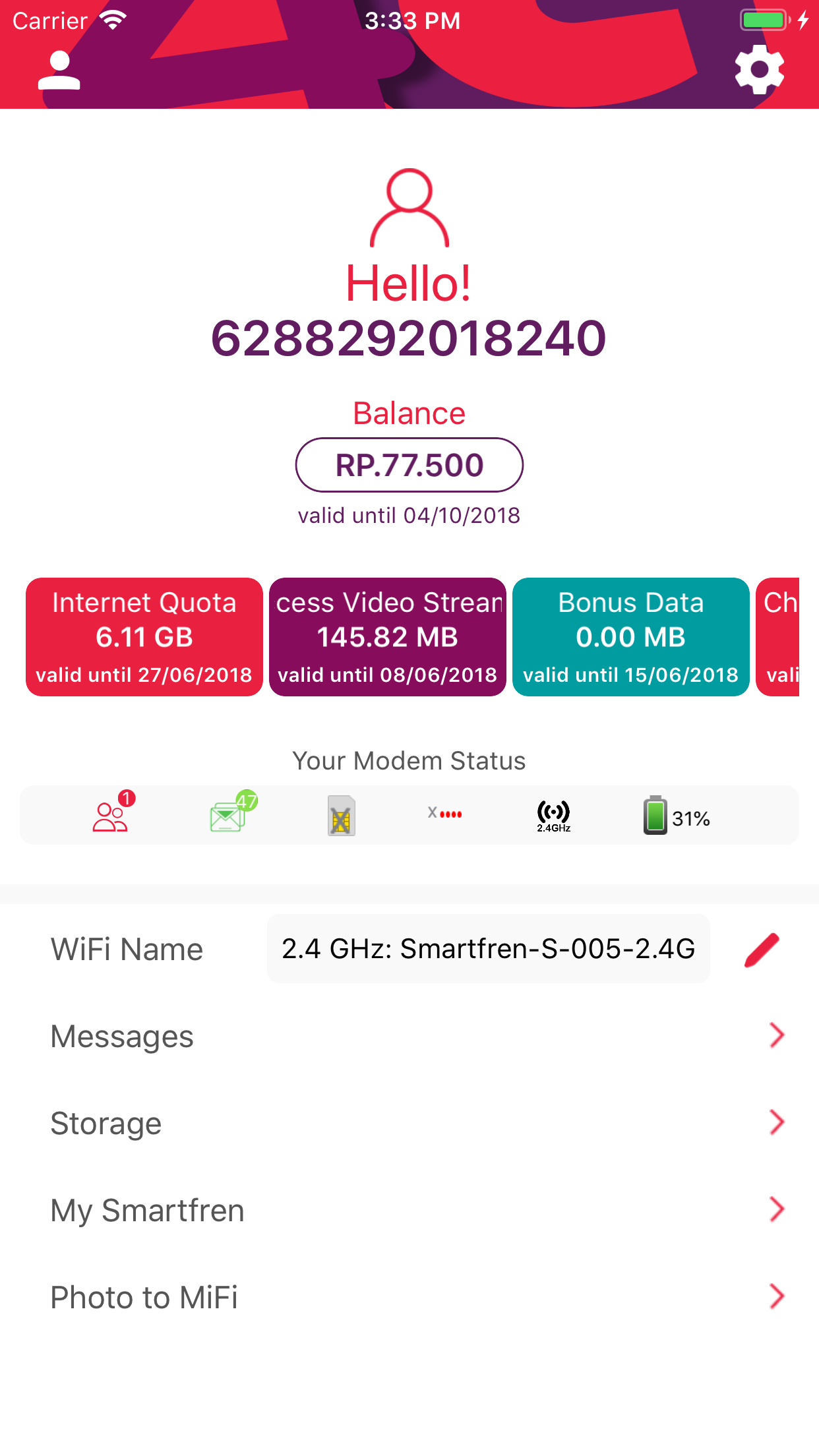This screenshot has width=819, height=1456.
Task: Select the WiFi name field Smartfren-S-005-2.4G
Action: 488,948
